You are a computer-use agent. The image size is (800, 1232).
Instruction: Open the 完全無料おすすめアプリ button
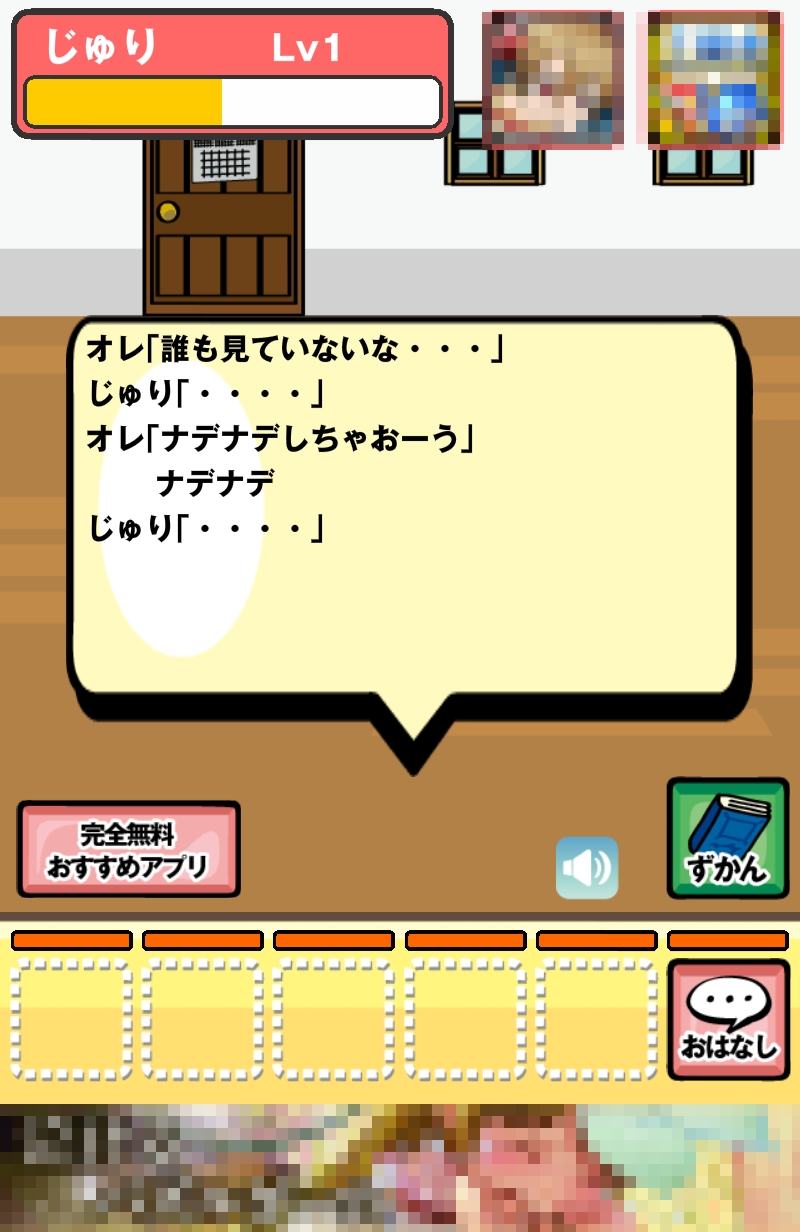pos(128,849)
